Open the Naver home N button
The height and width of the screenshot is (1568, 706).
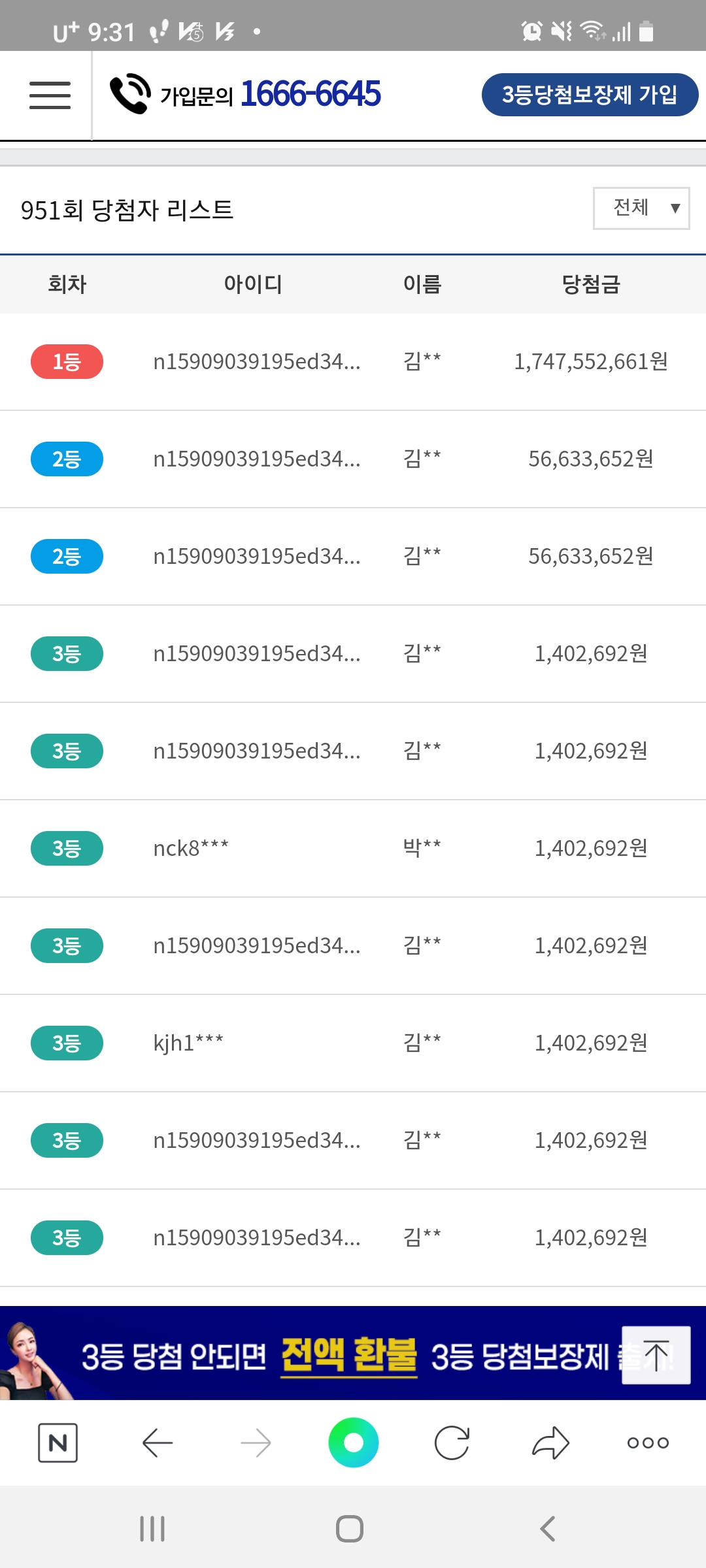[x=58, y=1443]
